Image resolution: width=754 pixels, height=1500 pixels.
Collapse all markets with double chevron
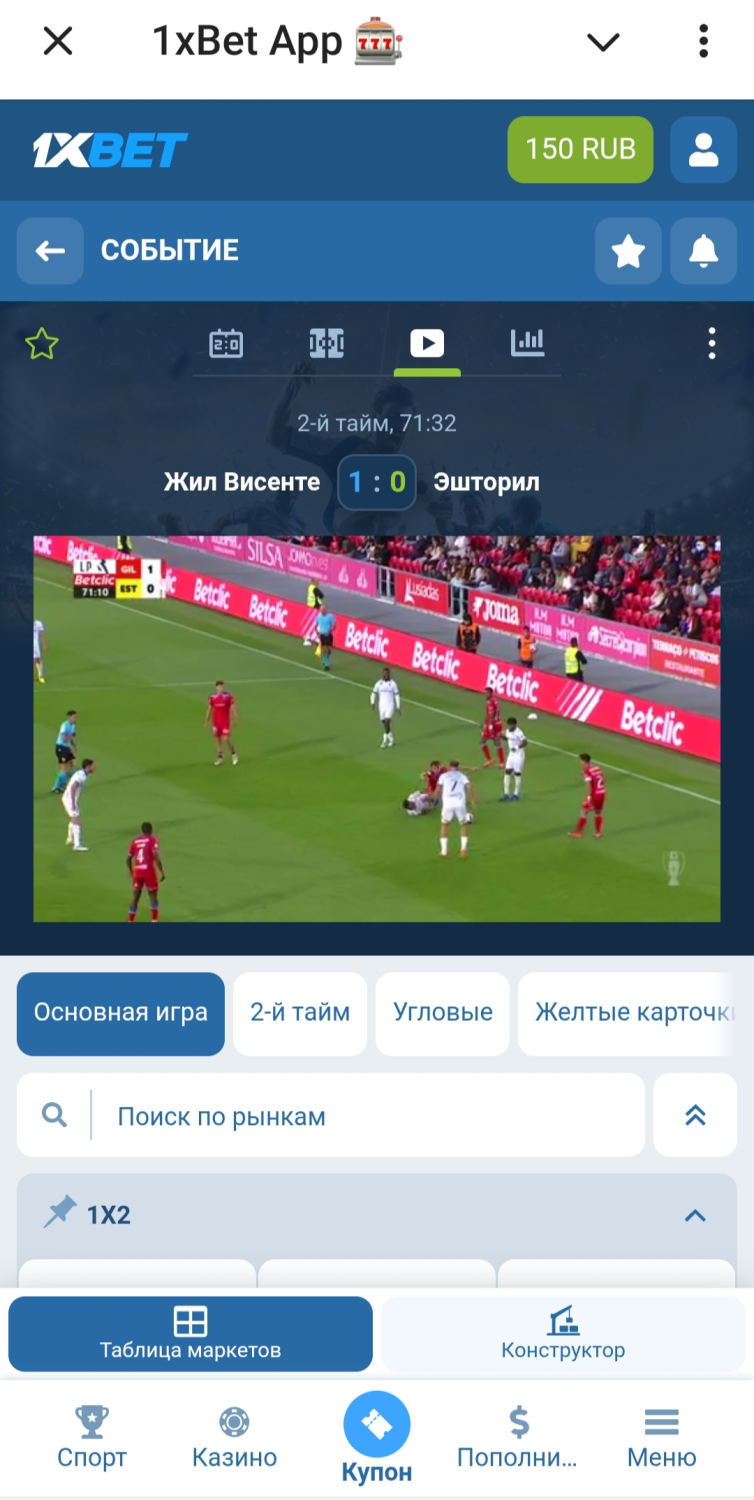tap(695, 1116)
